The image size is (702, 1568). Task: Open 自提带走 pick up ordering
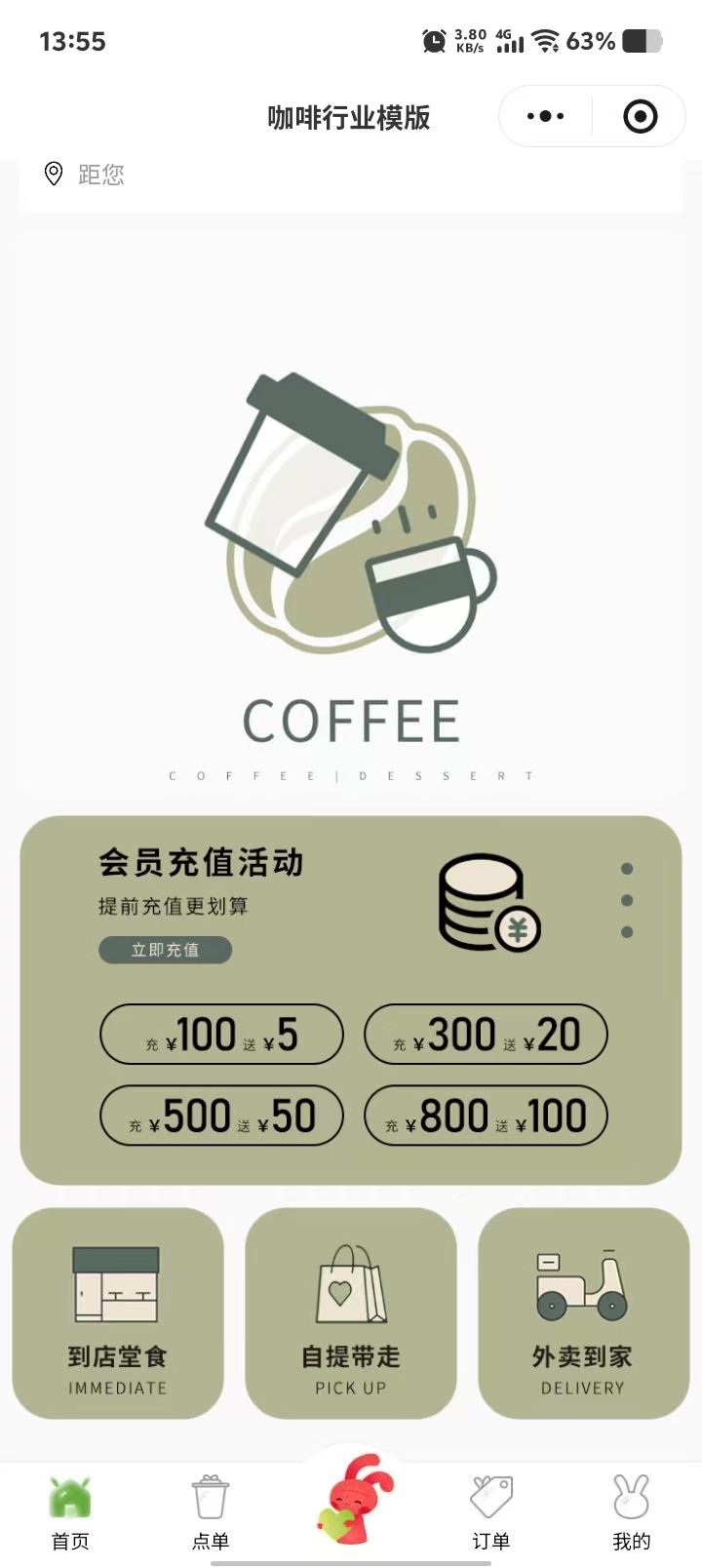pos(351,1313)
